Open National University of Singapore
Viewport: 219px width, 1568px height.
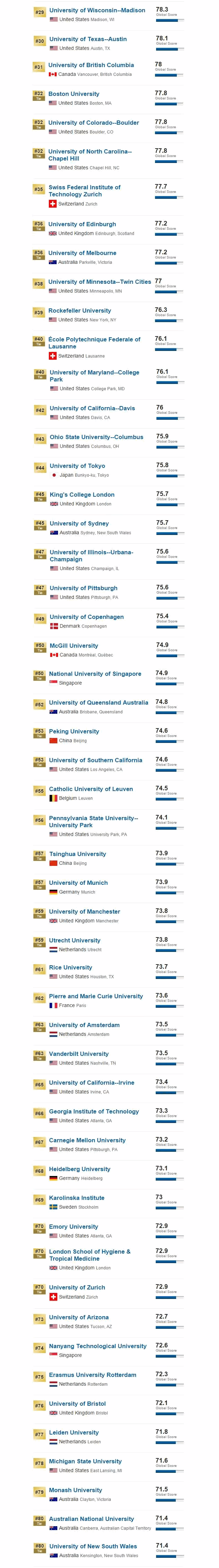coord(95,674)
